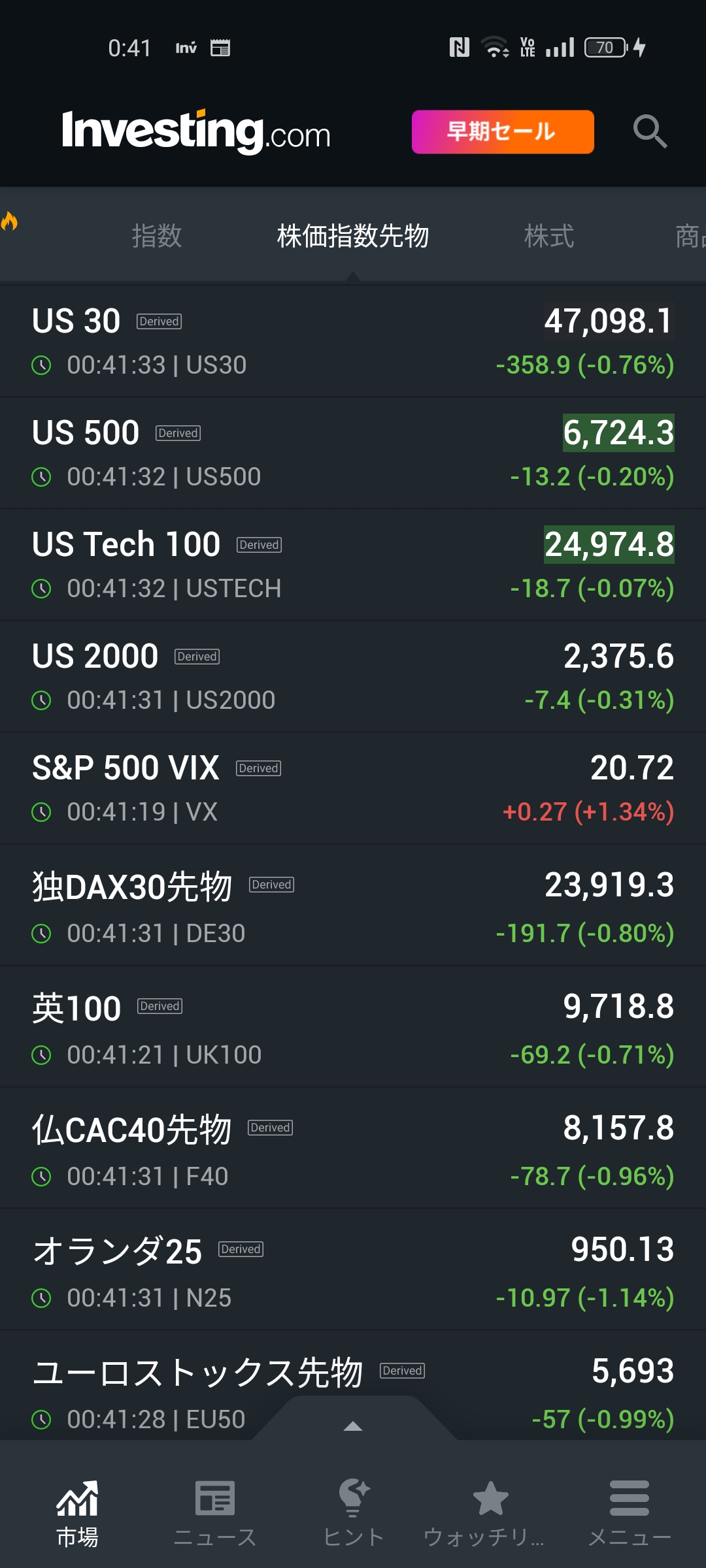This screenshot has width=706, height=1568.
Task: Open the メニュー tab
Action: pyautogui.click(x=629, y=1513)
